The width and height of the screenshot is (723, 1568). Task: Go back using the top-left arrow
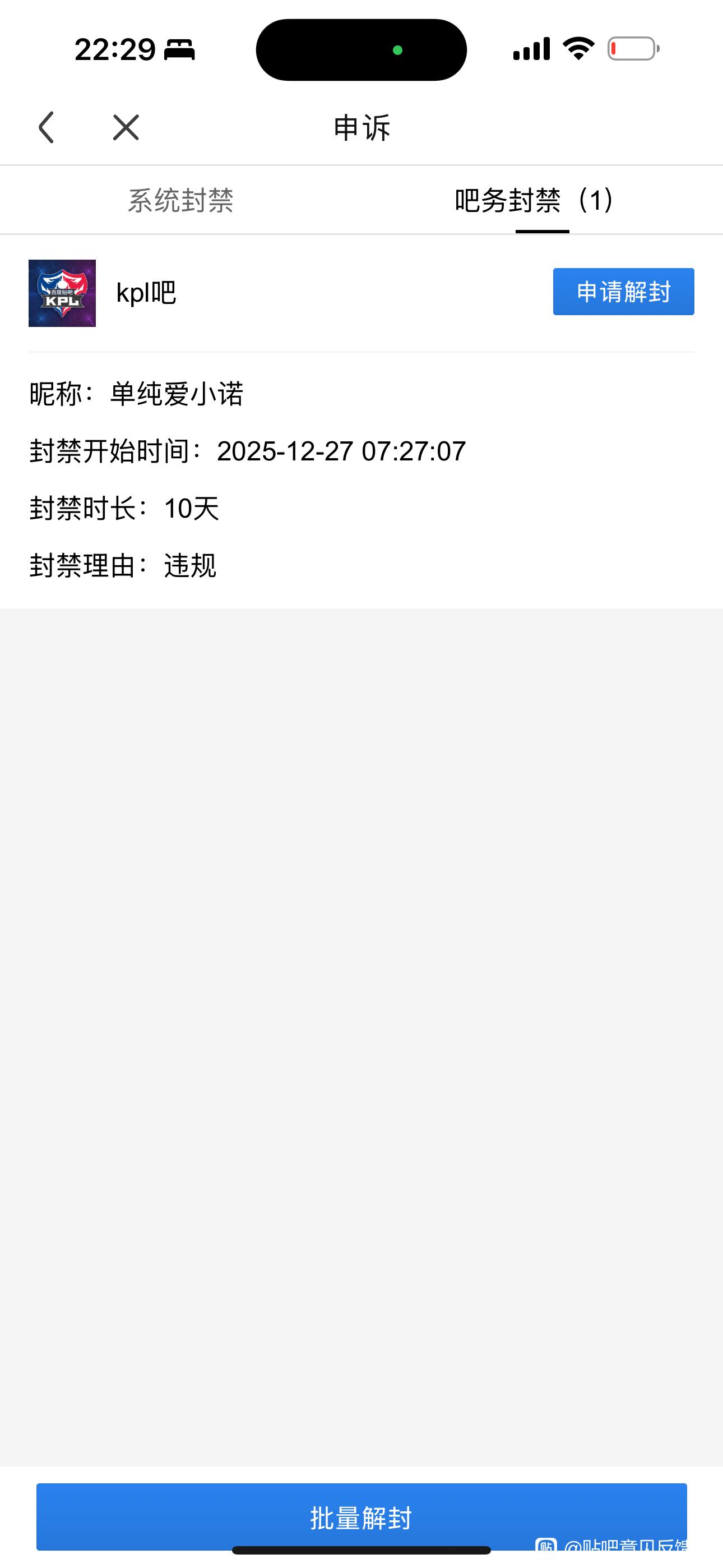pyautogui.click(x=47, y=127)
